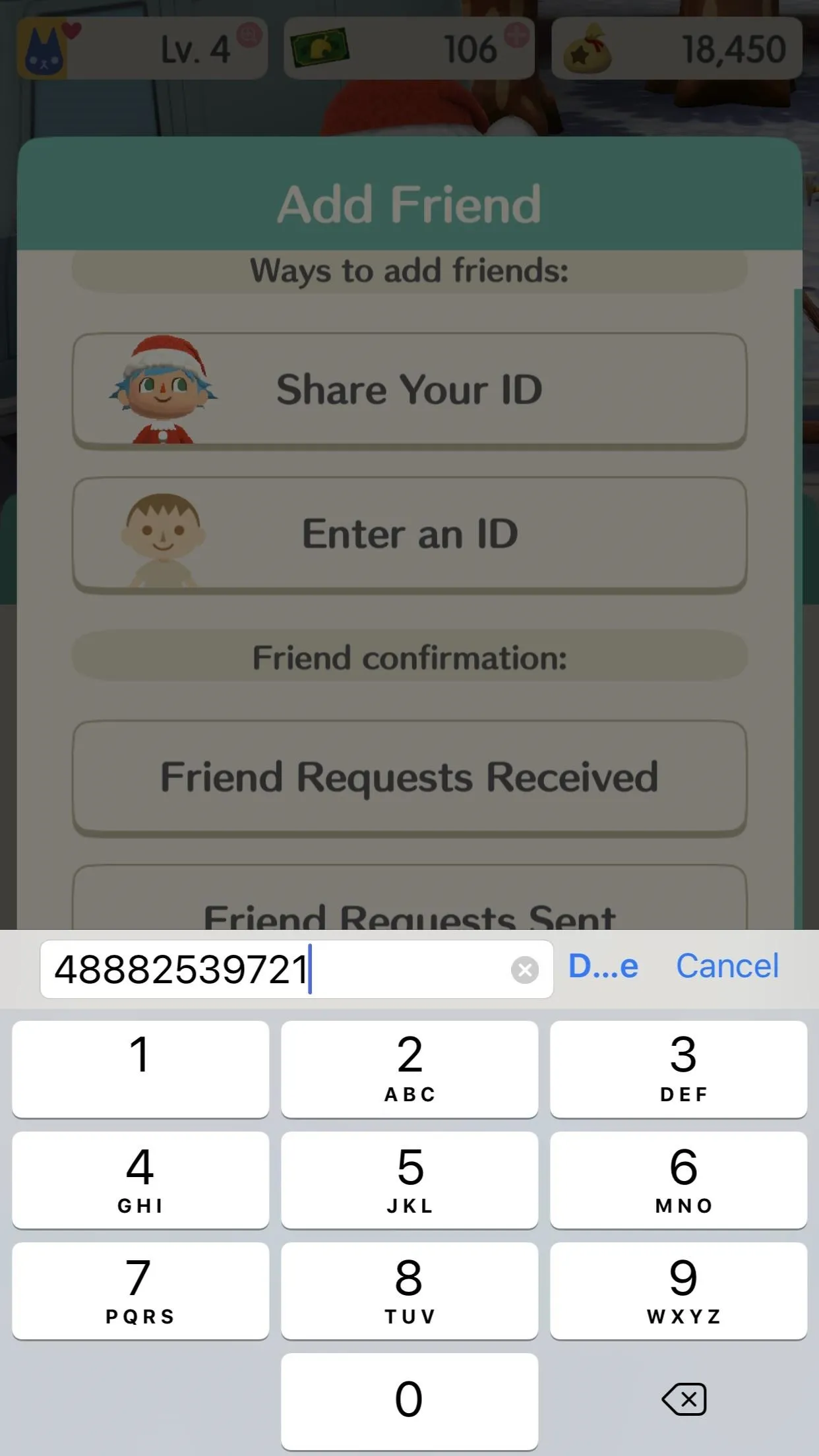
Task: Enter digit 5 on the keypad
Action: (x=409, y=1180)
